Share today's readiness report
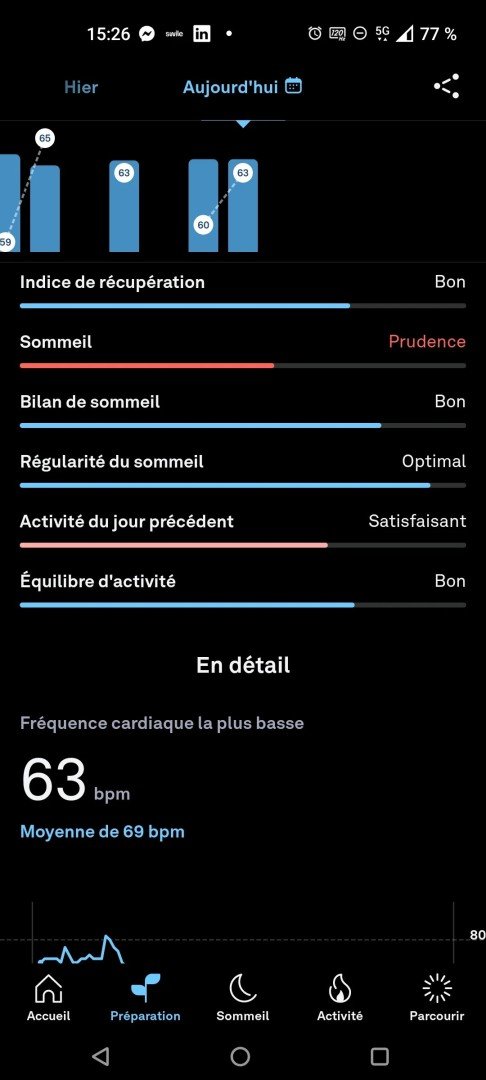Image resolution: width=486 pixels, height=1080 pixels. coord(446,86)
